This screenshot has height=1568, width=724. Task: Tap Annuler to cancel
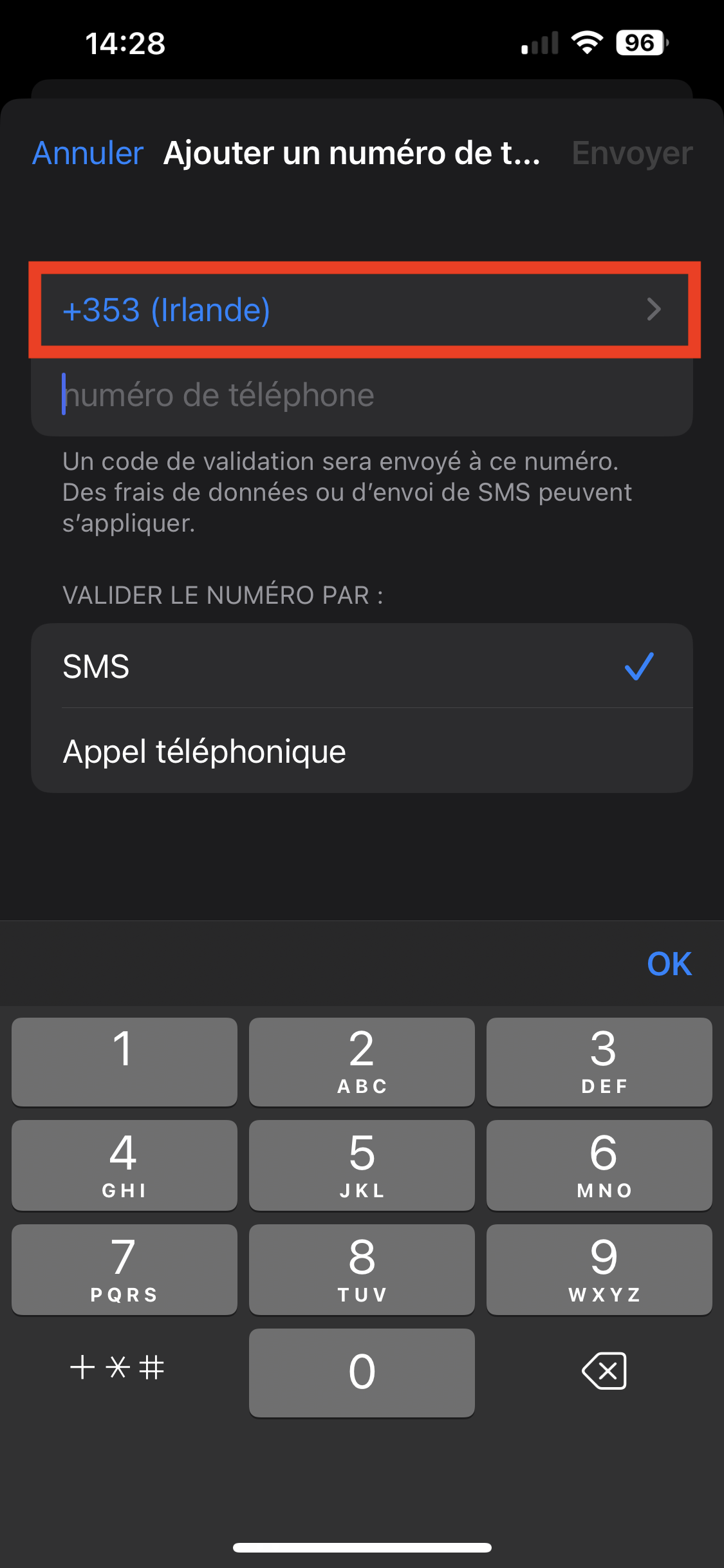[x=88, y=153]
